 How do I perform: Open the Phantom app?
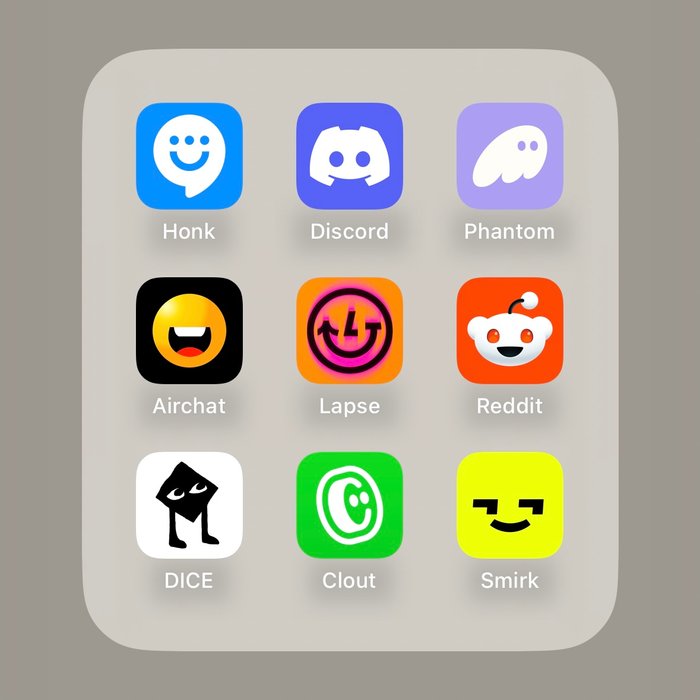point(509,156)
